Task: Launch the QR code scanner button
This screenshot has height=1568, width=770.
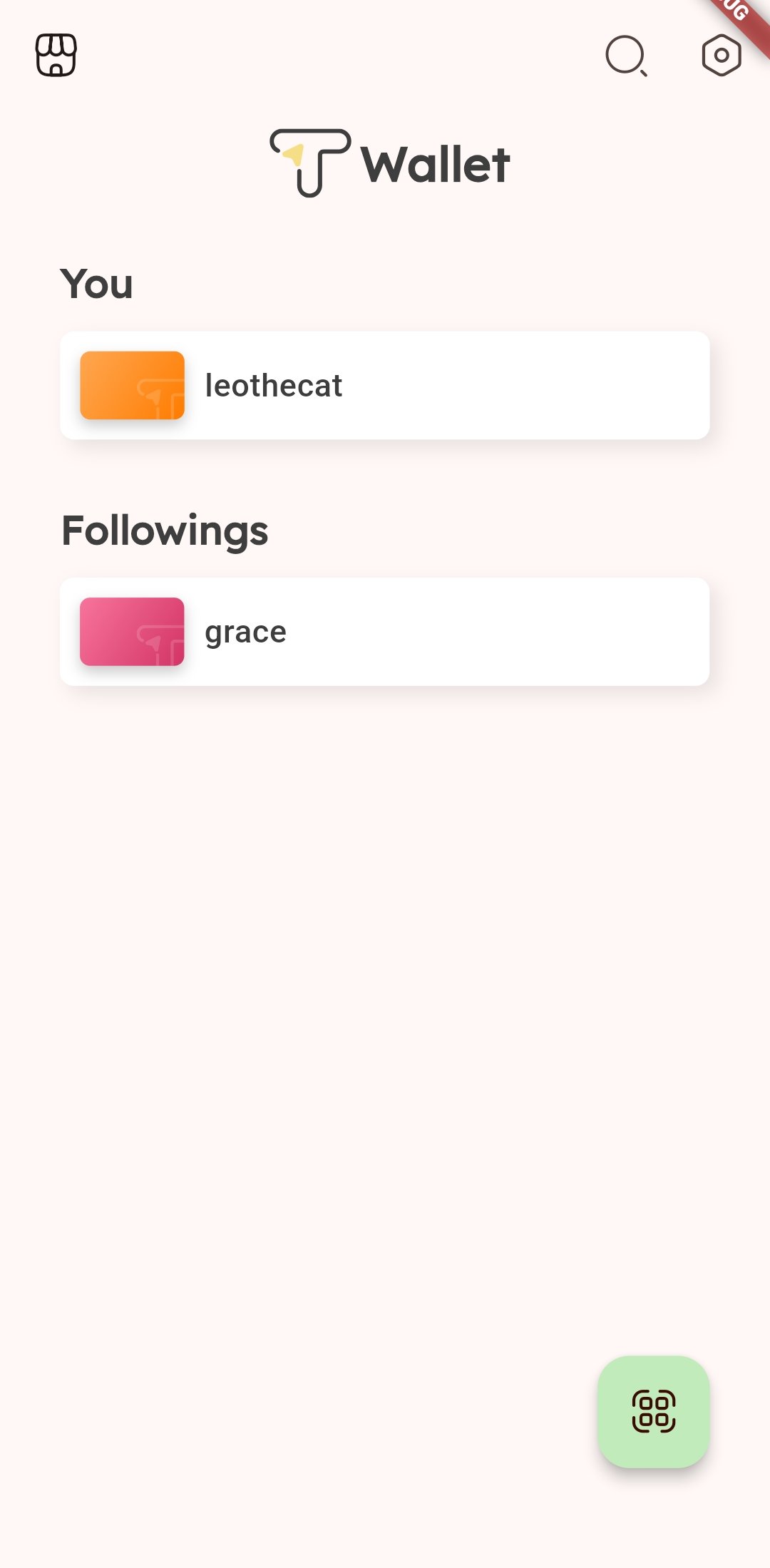Action: (653, 1411)
